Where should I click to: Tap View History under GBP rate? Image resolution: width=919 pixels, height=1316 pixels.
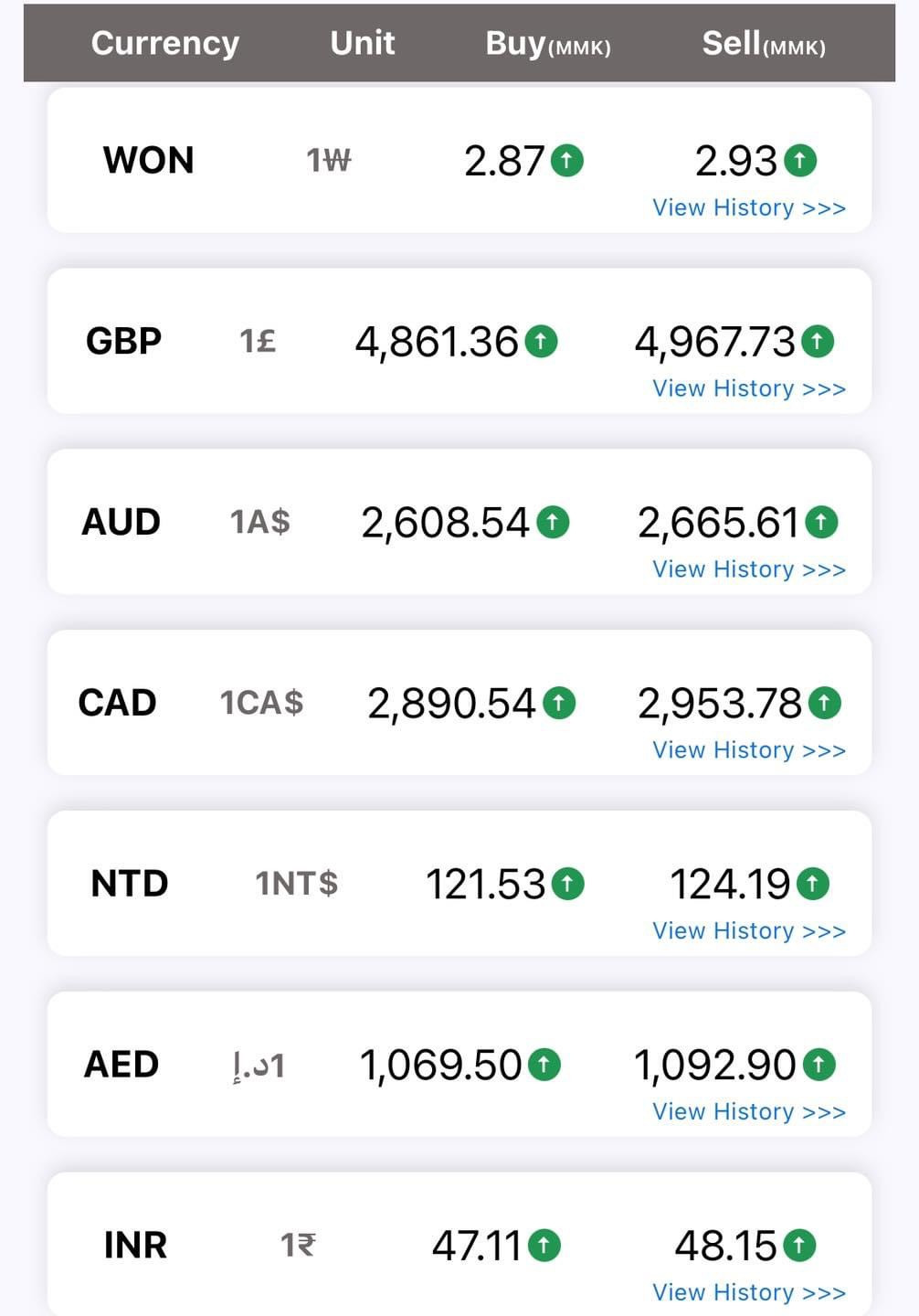[748, 389]
